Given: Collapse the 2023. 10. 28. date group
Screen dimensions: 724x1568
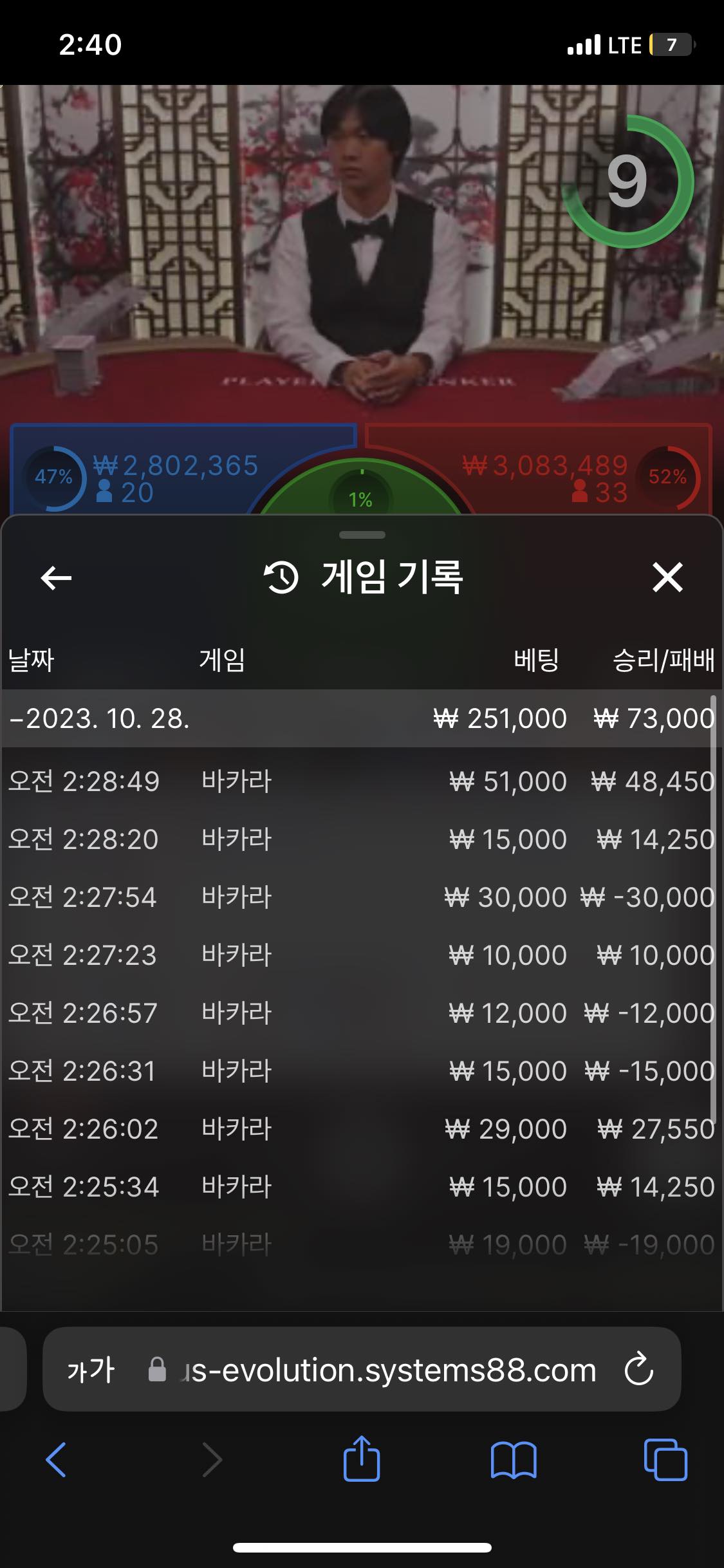Looking at the screenshot, I should [x=362, y=718].
